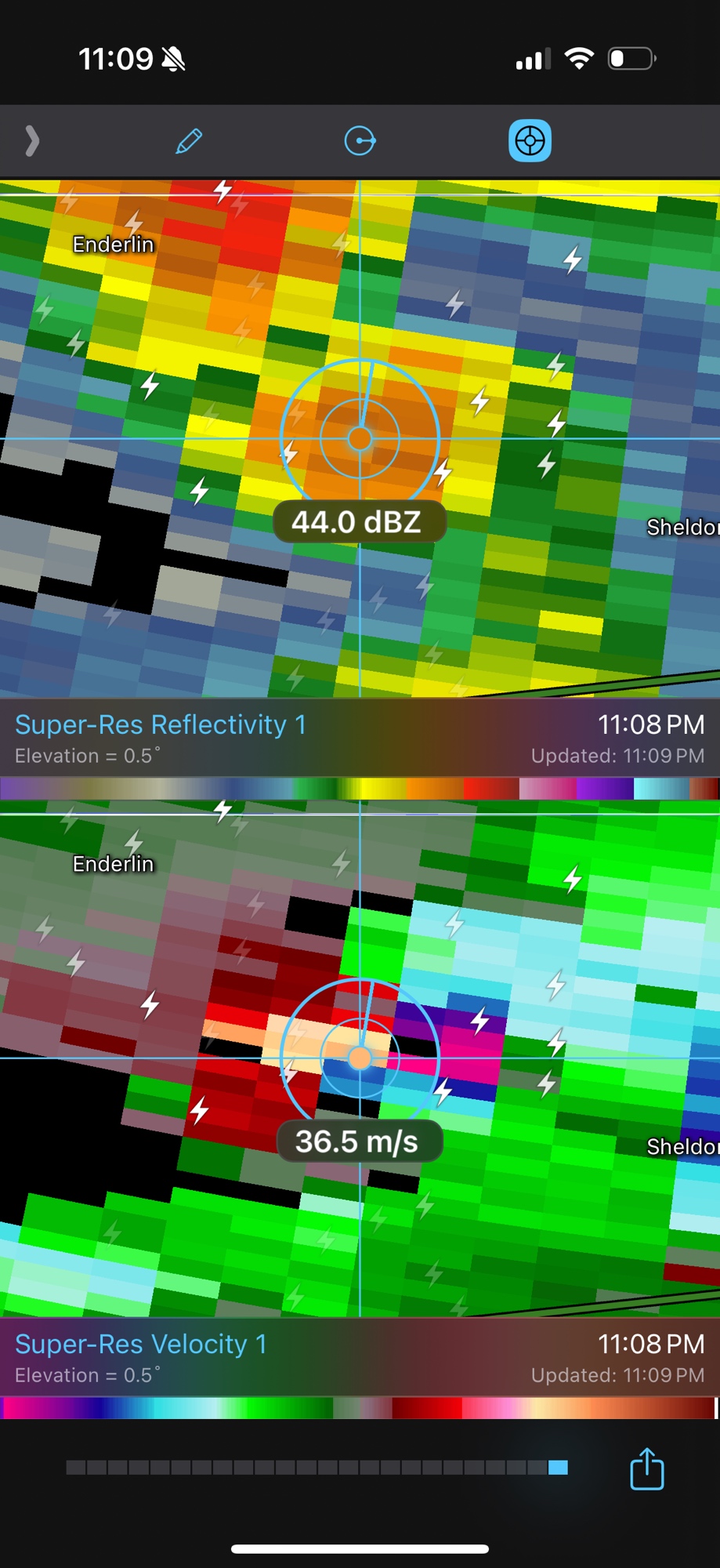Jump to the latest frame on the timeline

(x=558, y=1468)
